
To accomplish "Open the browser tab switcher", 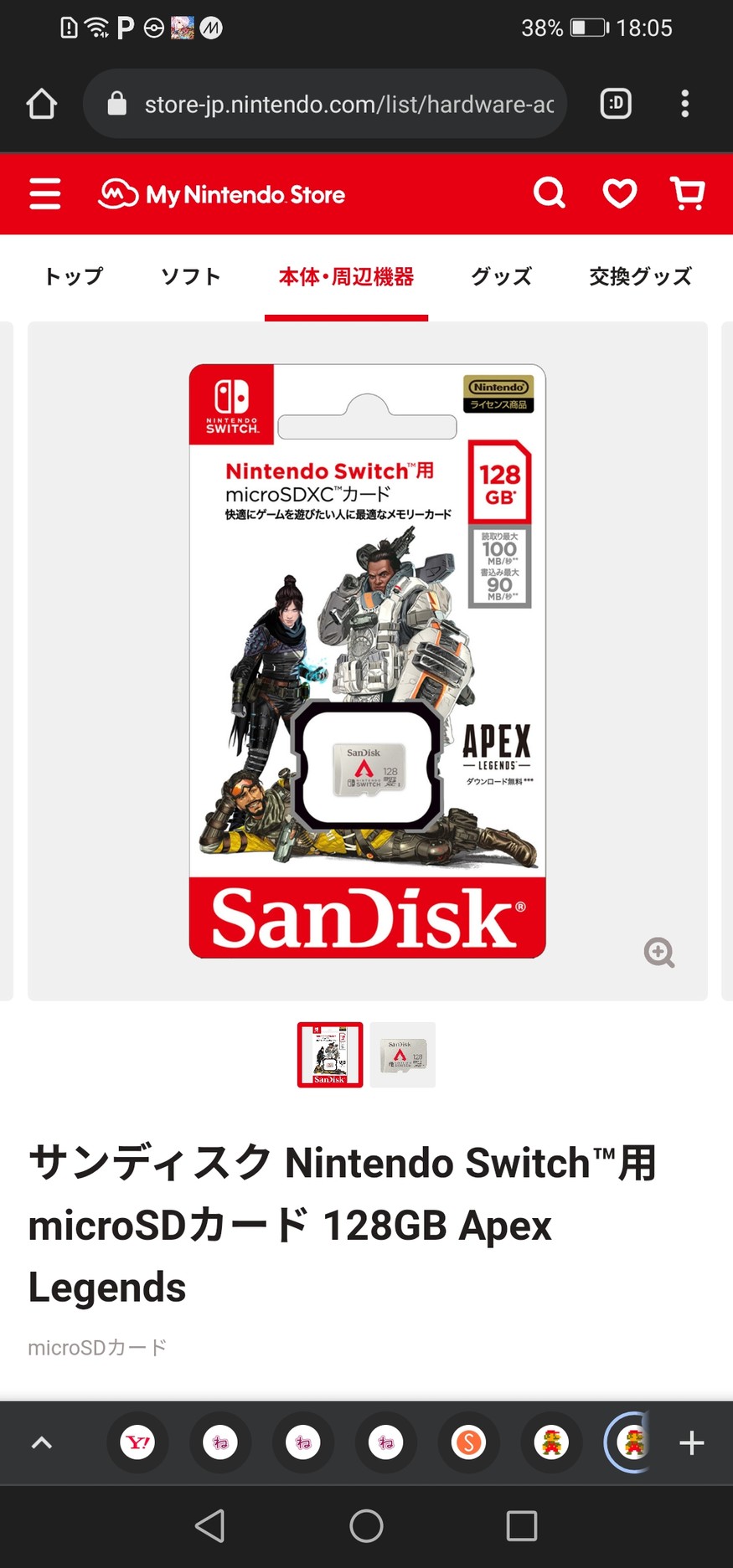I will click(x=616, y=104).
